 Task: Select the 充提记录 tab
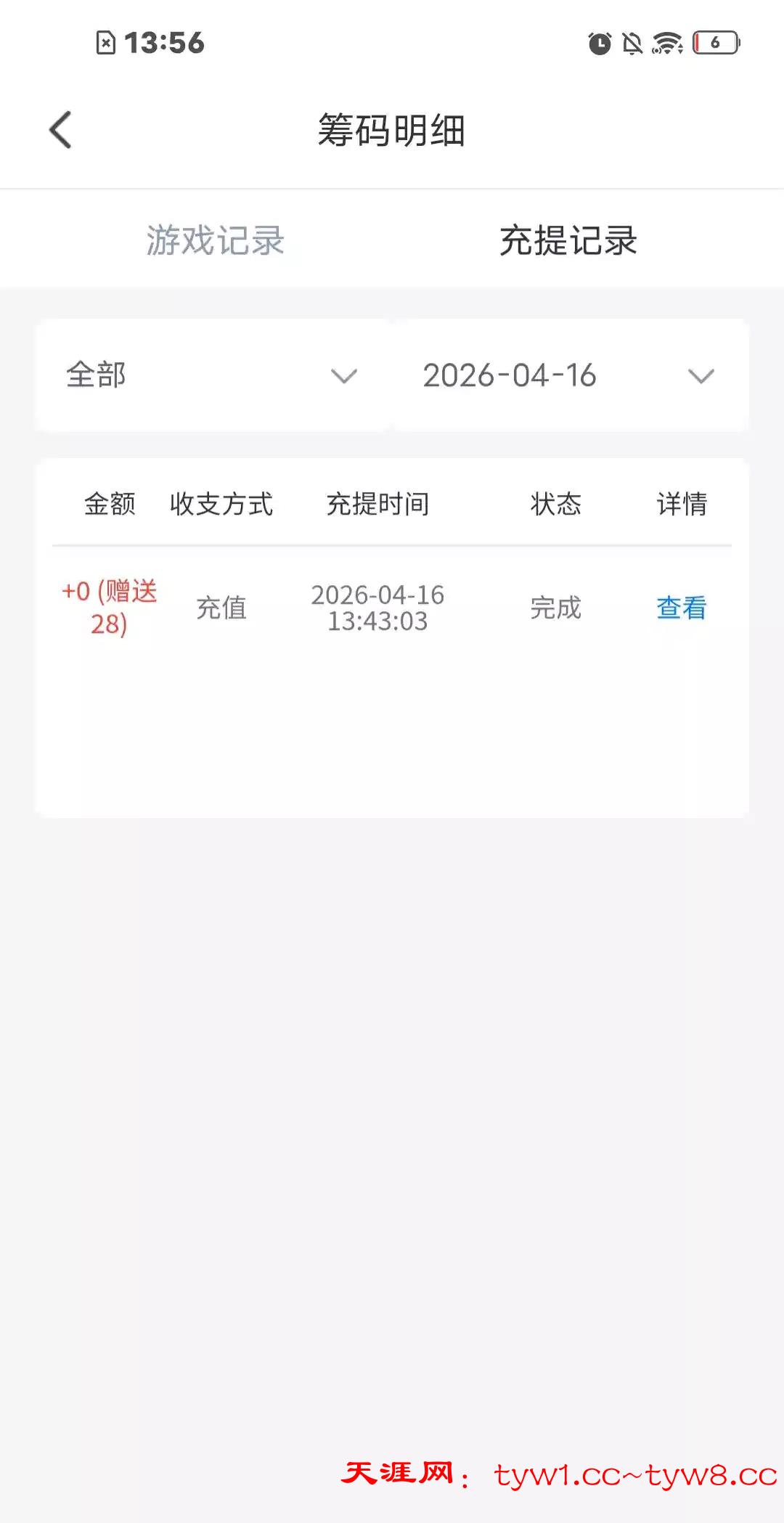tap(568, 240)
